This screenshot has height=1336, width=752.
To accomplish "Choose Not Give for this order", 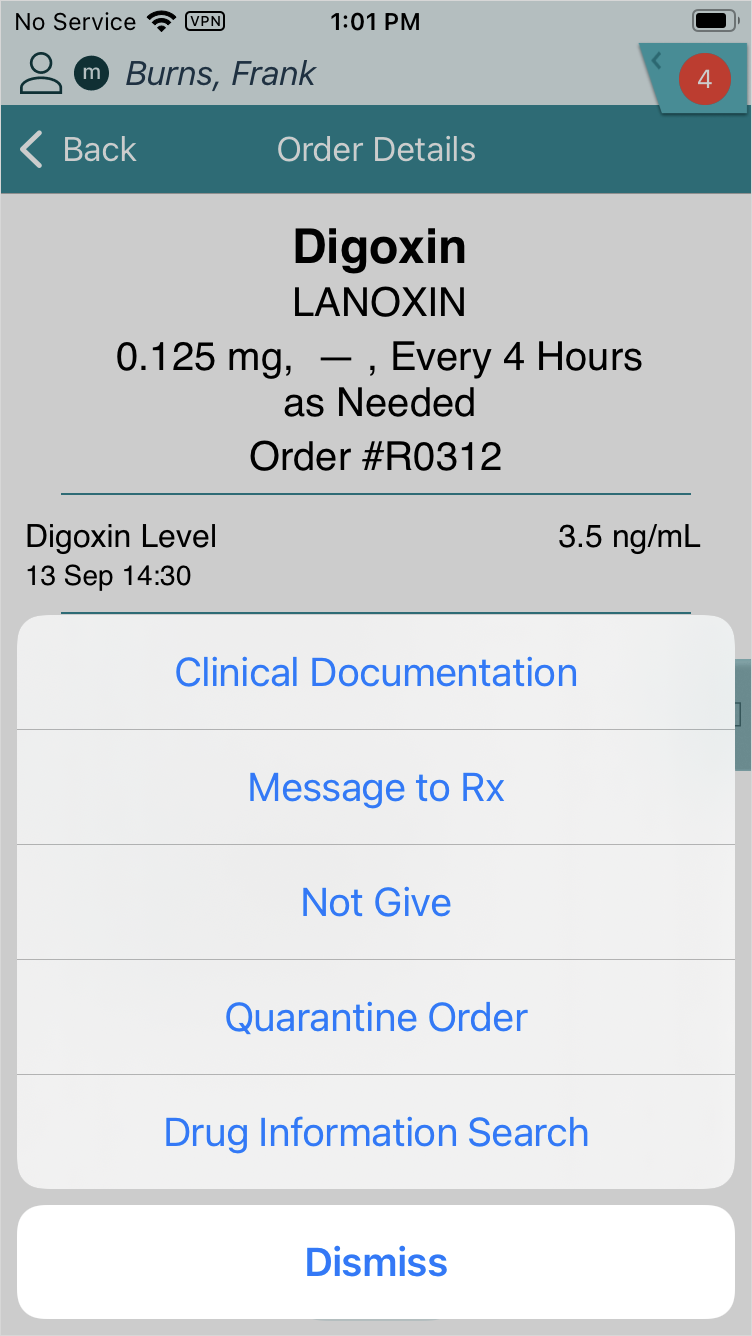I will click(x=376, y=903).
